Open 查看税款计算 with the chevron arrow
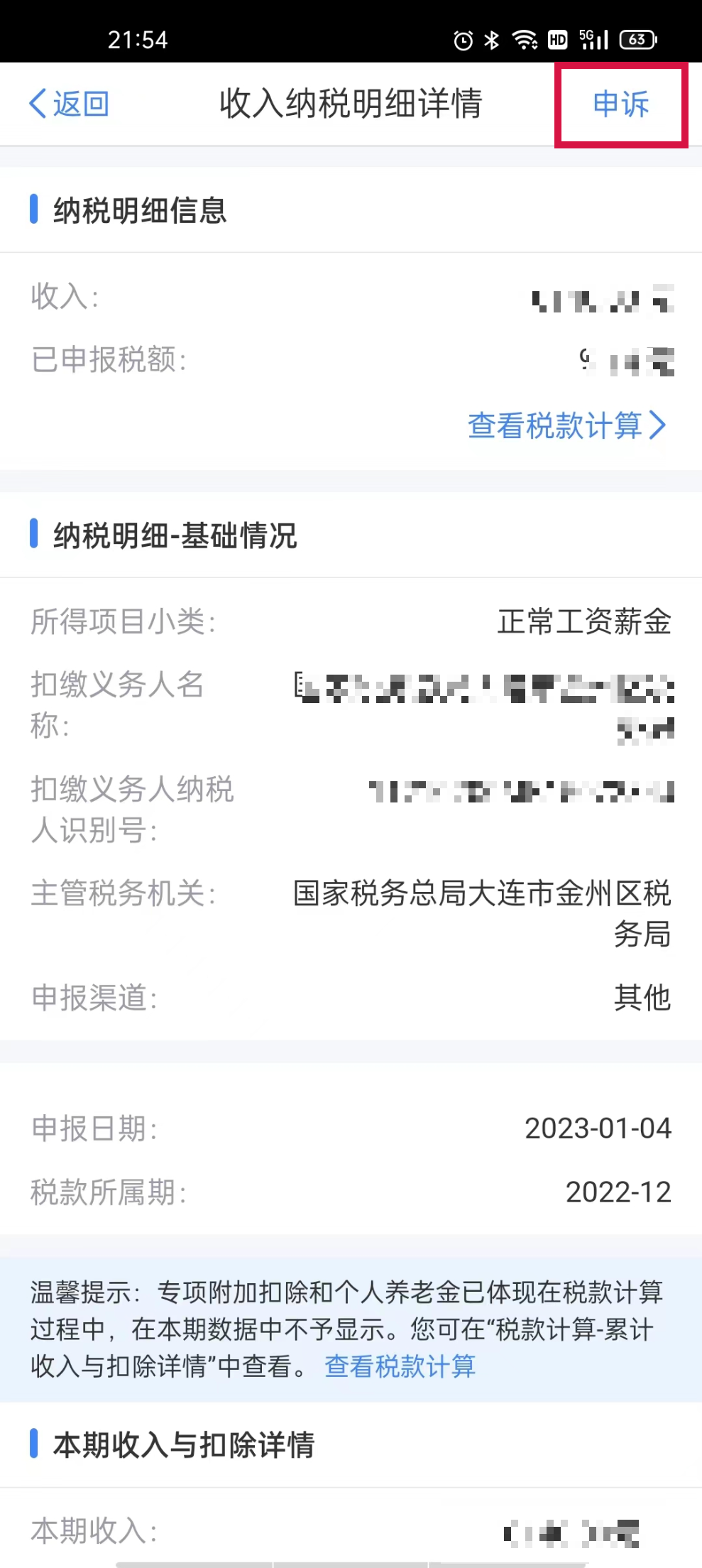The height and width of the screenshot is (1568, 702). point(567,425)
